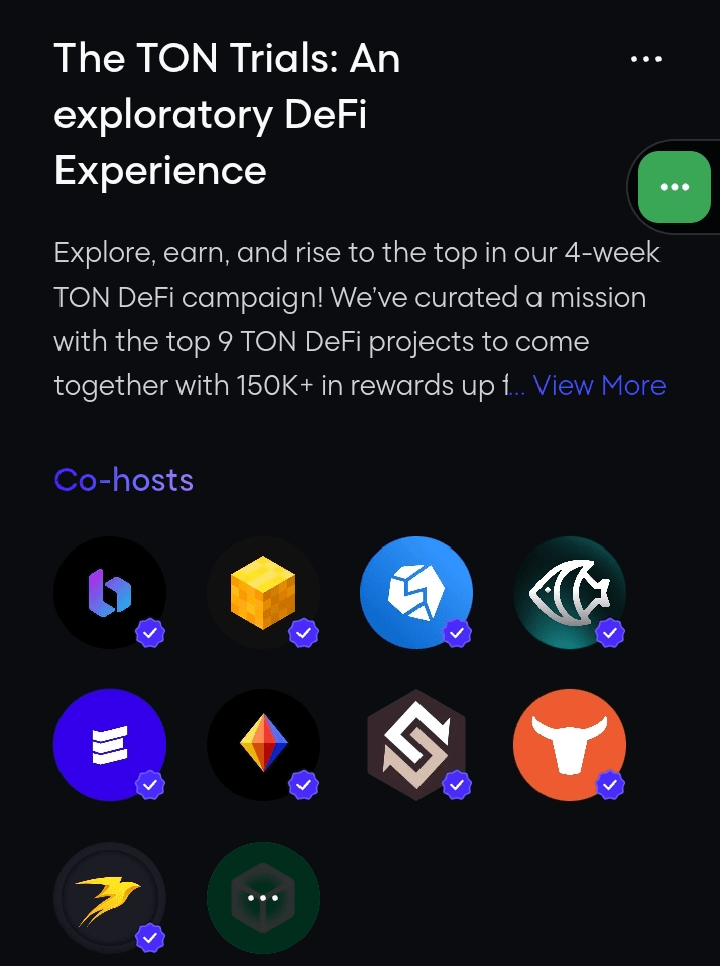Open the fish logo co-host profile
The width and height of the screenshot is (720, 966).
[x=569, y=592]
